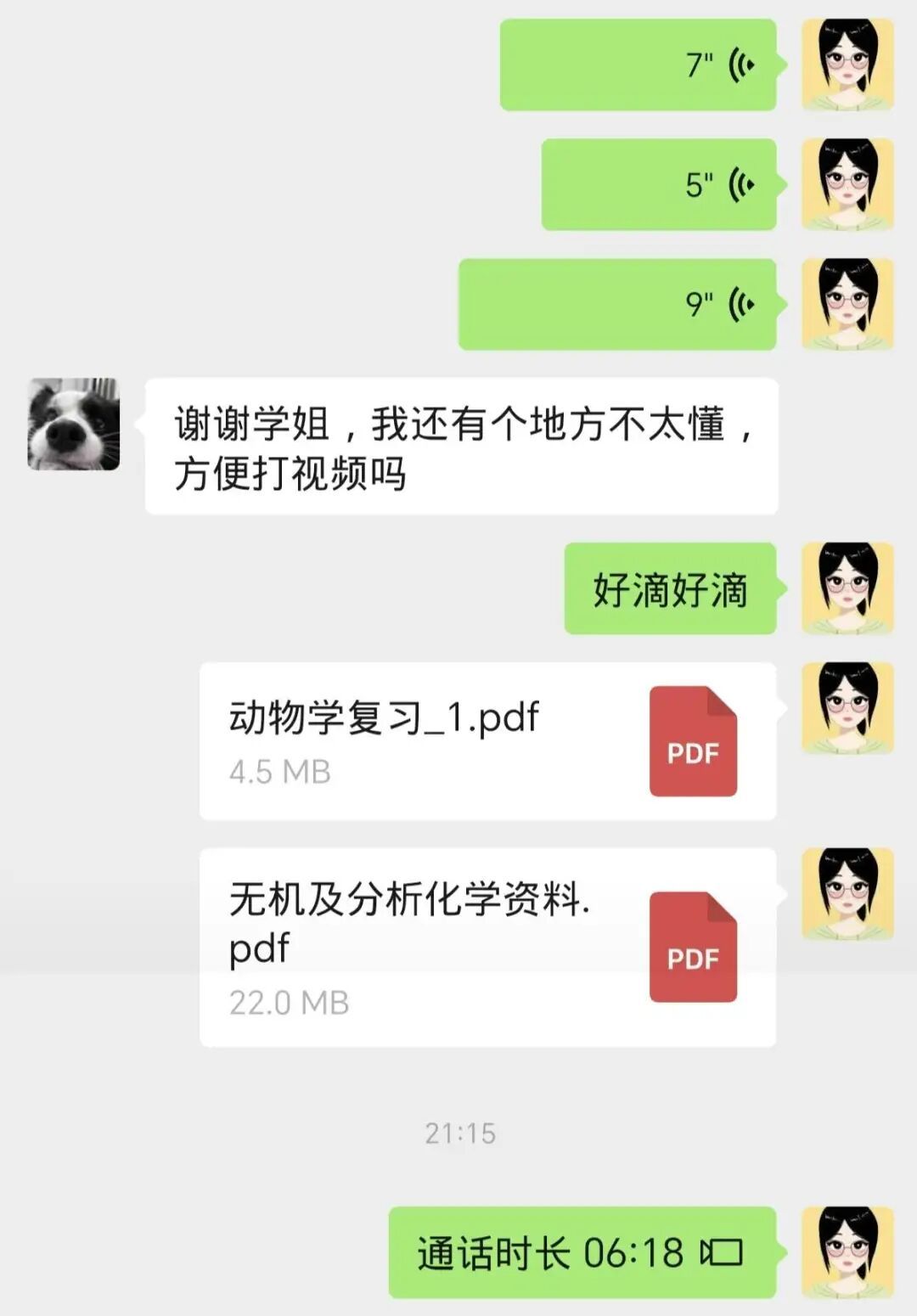
Task: Open sender avatar beside 好滴好滴 message
Action: 847,588
